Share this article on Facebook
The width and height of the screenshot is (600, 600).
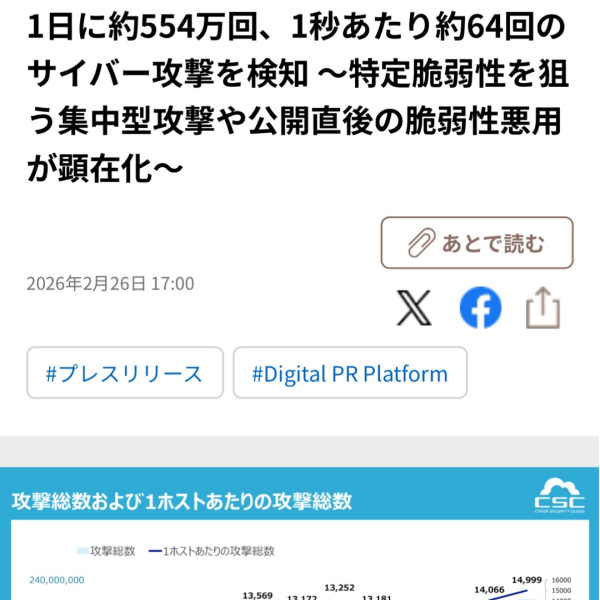(x=480, y=308)
